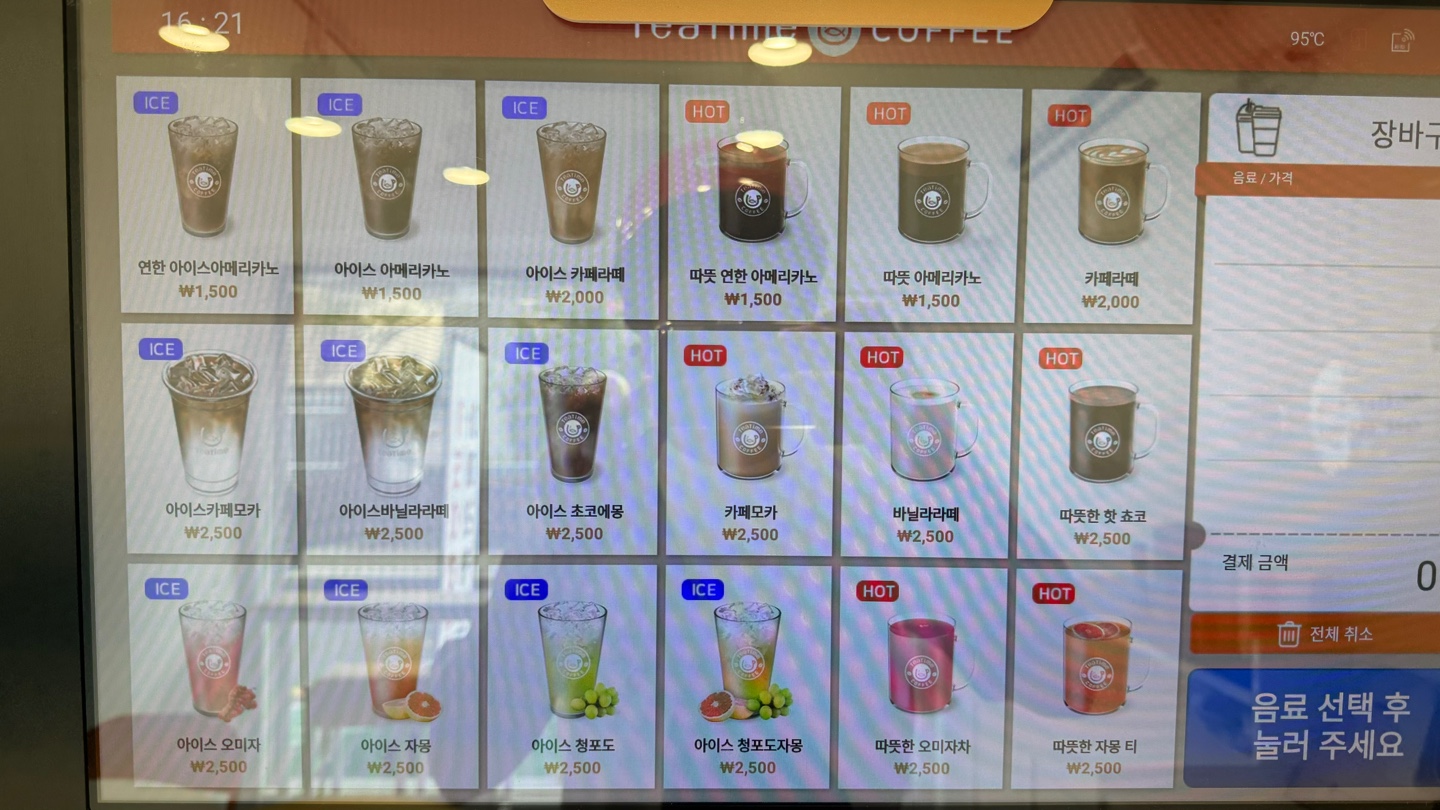Pick the 따뜻 연한 아메리카노
The image size is (1440, 810).
752,203
